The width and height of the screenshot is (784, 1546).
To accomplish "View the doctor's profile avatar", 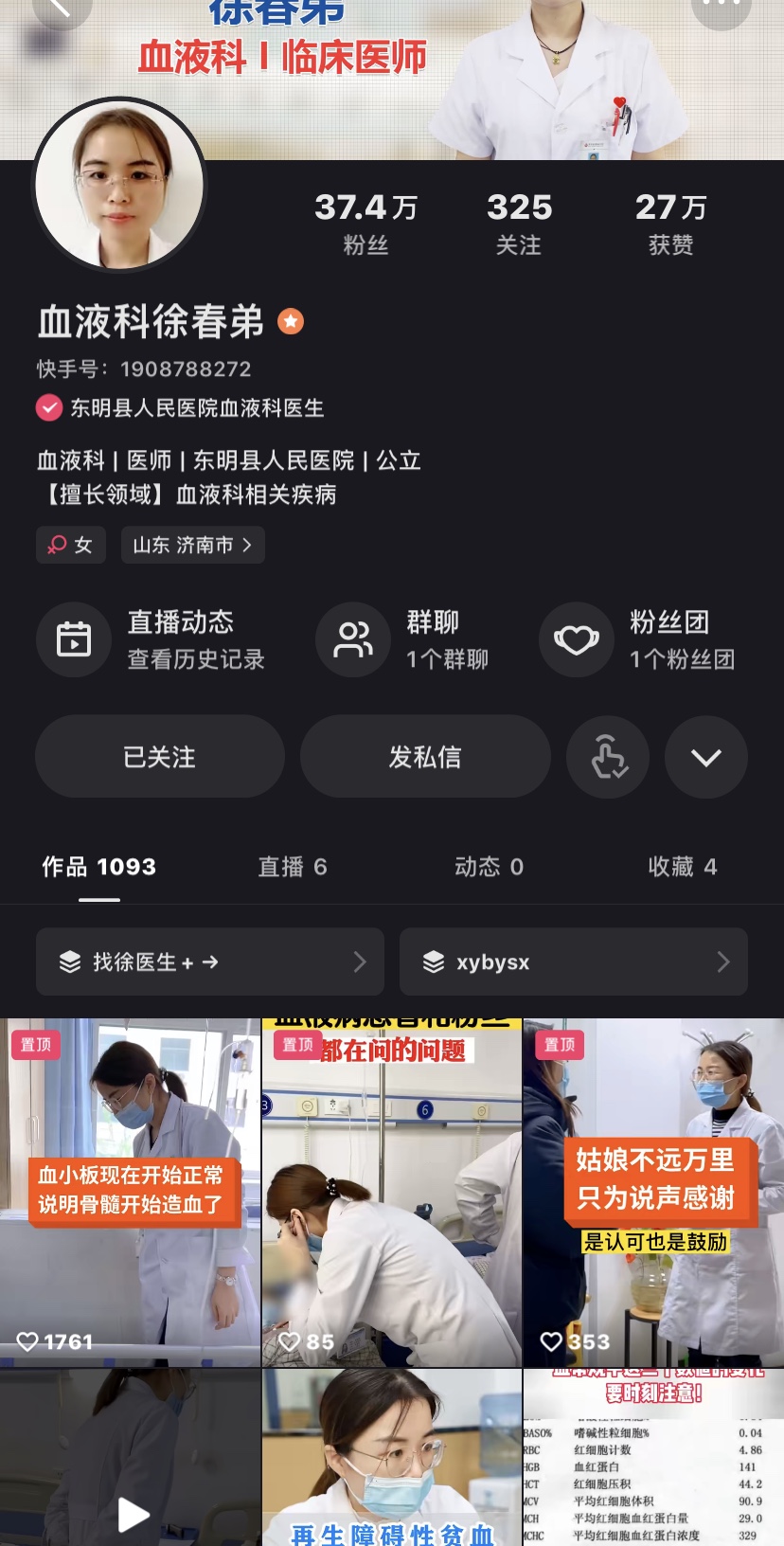I will [x=119, y=186].
